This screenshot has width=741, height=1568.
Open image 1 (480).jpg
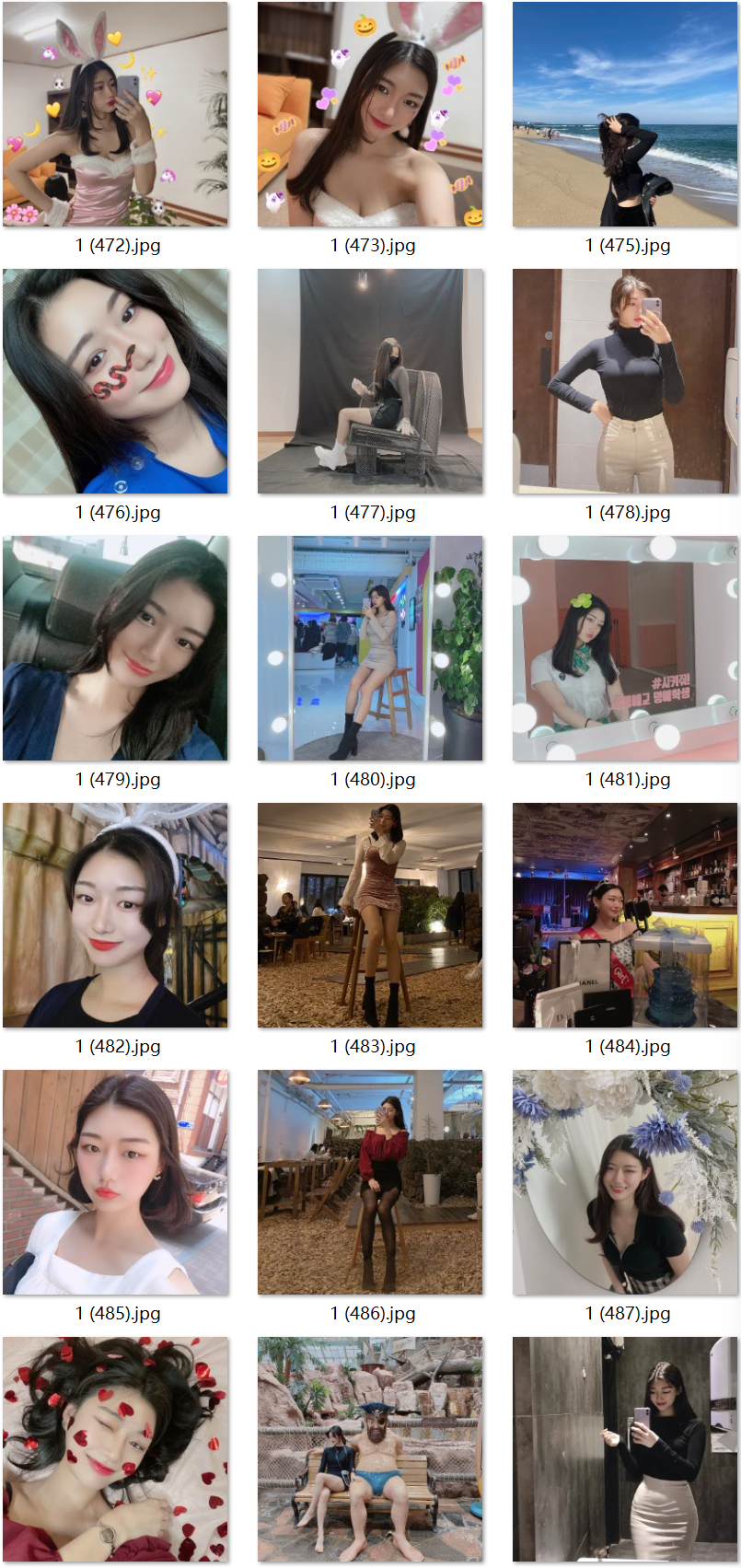pyautogui.click(x=370, y=648)
